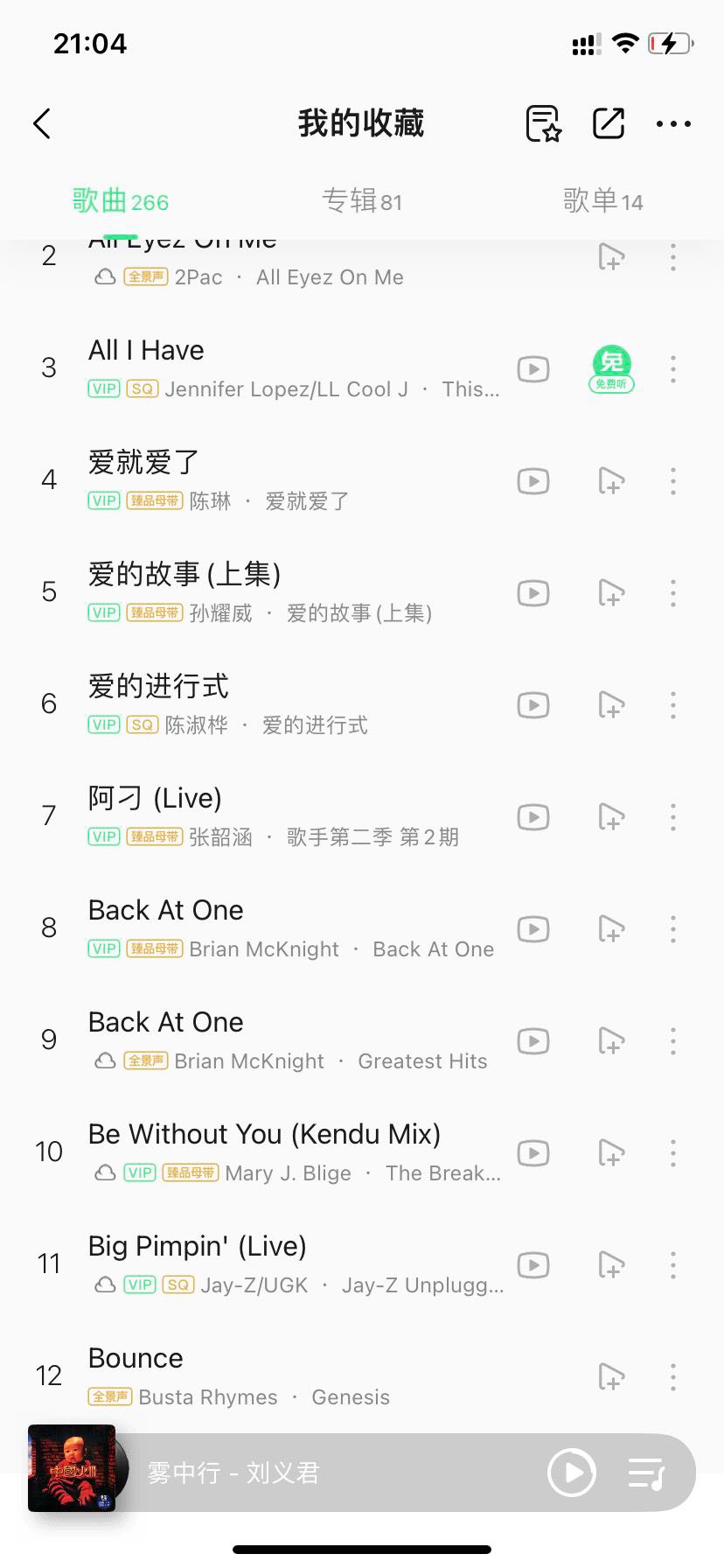Open more options for Big Pimpin' (Live)
Viewport: 724px width, 1568px height.
click(673, 1265)
